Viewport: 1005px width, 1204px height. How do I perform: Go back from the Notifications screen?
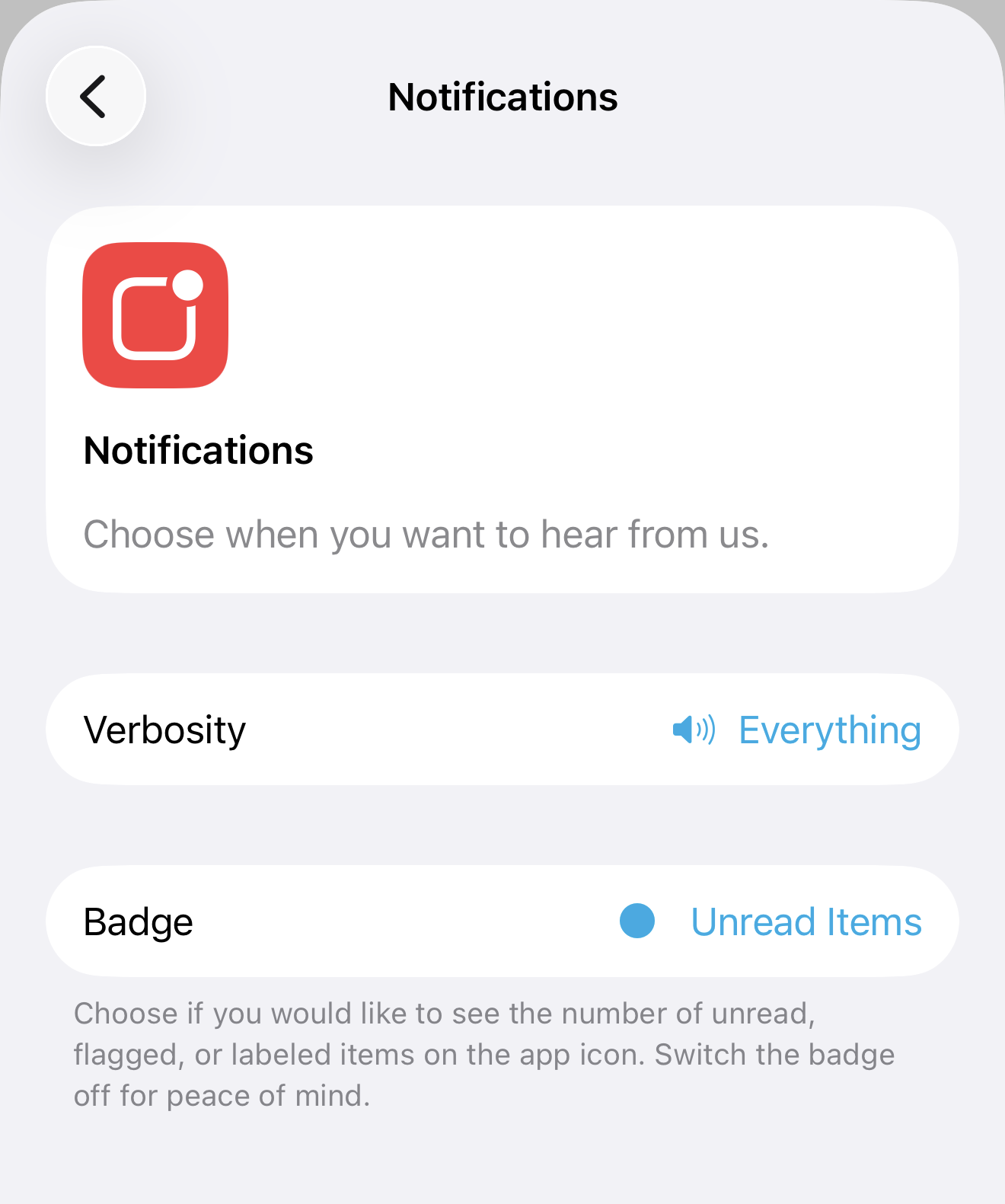(x=96, y=97)
